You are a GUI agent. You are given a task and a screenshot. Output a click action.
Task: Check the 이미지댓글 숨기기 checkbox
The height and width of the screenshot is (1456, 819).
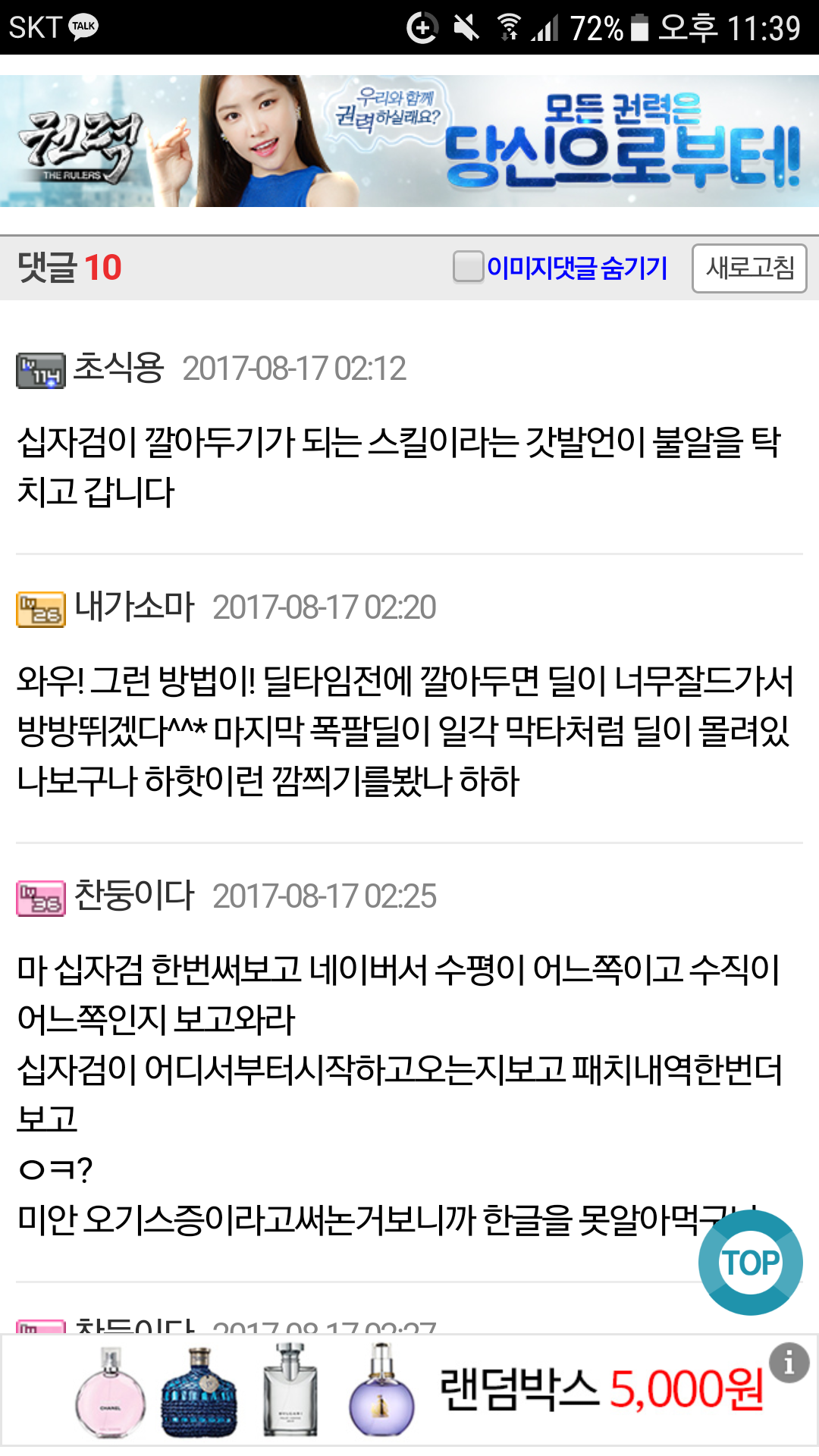pyautogui.click(x=469, y=267)
